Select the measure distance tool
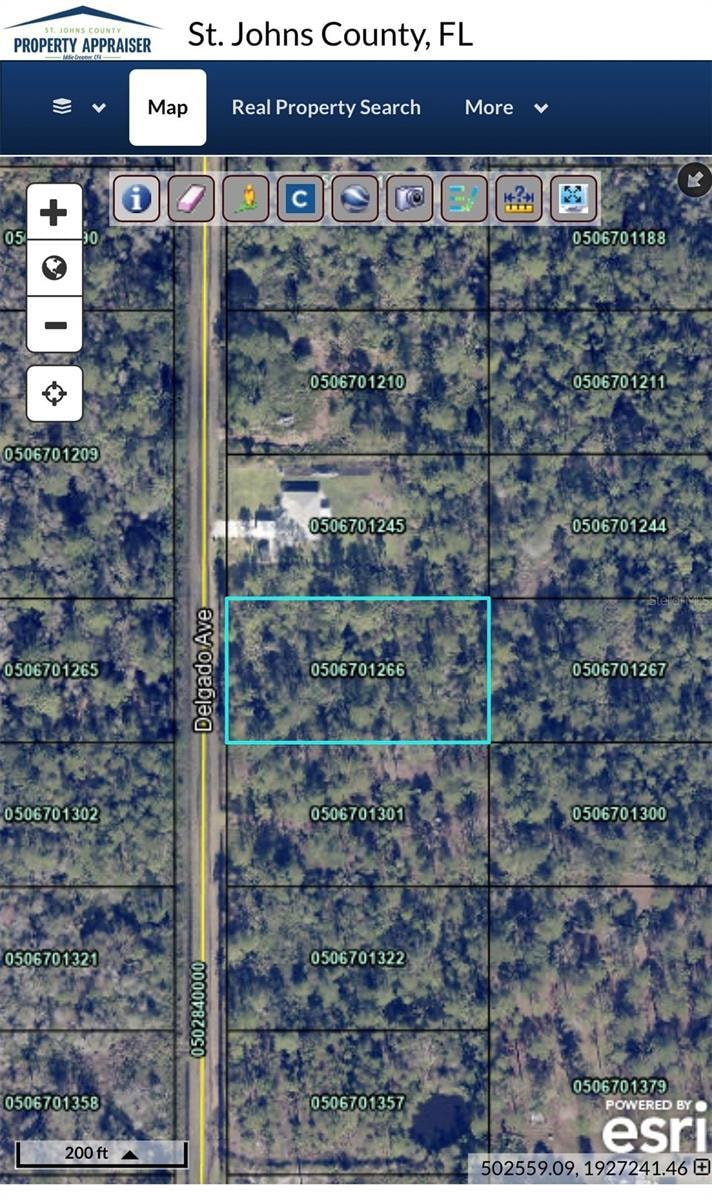Image resolution: width=712 pixels, height=1200 pixels. tap(518, 198)
